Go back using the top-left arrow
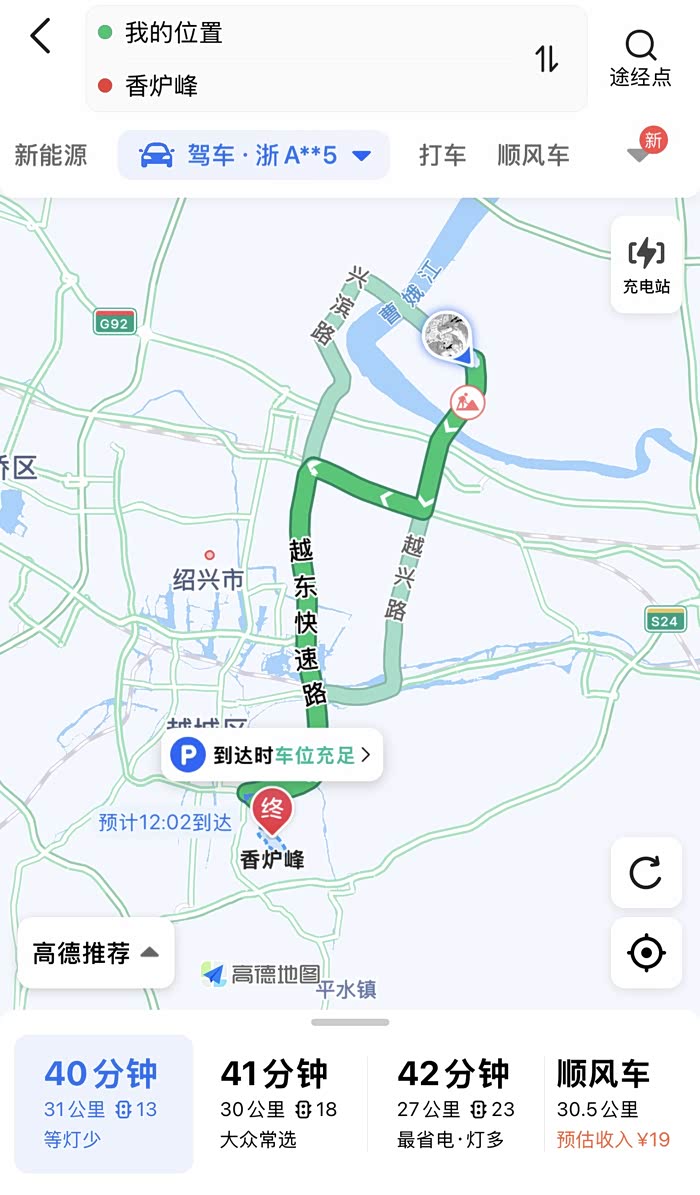Image resolution: width=700 pixels, height=1195 pixels. click(40, 37)
